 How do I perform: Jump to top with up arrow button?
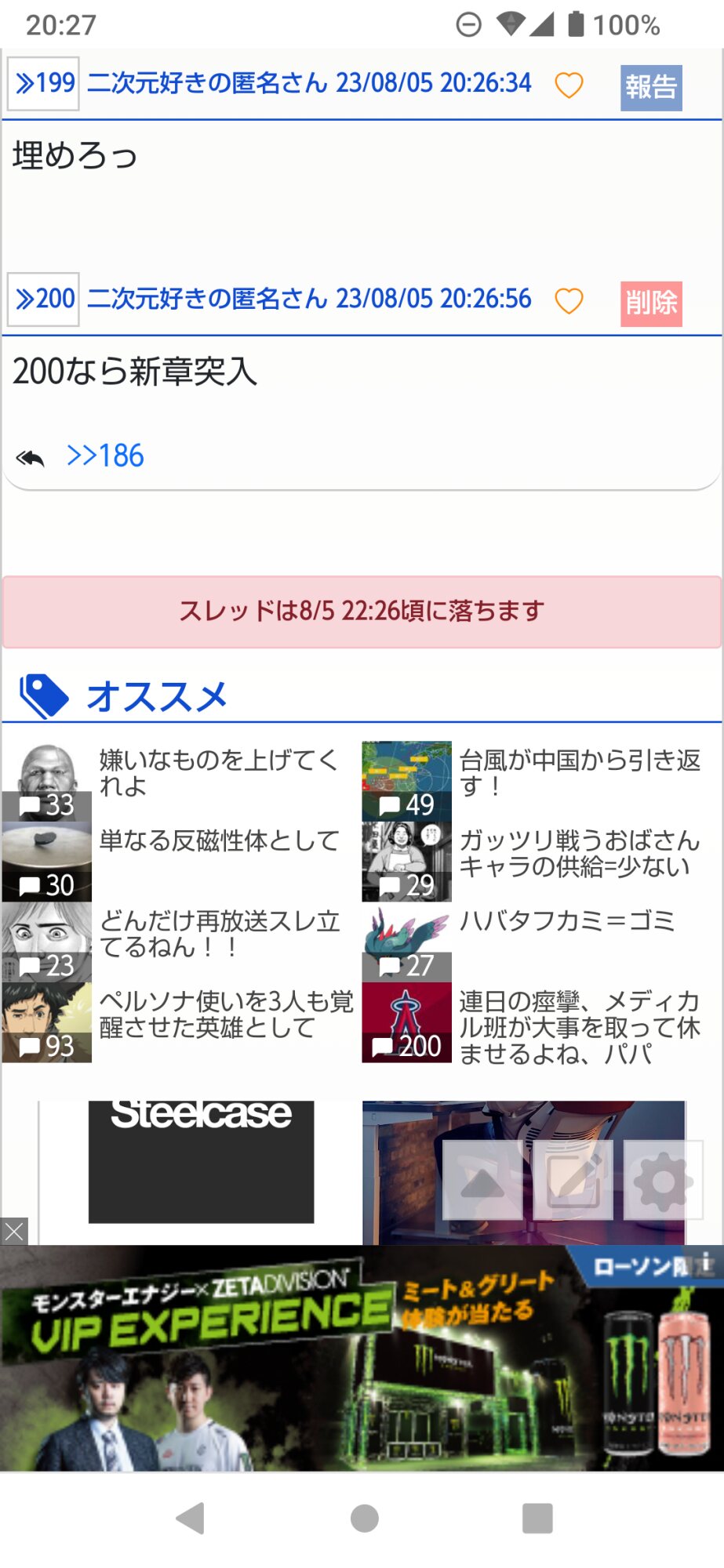[482, 1180]
